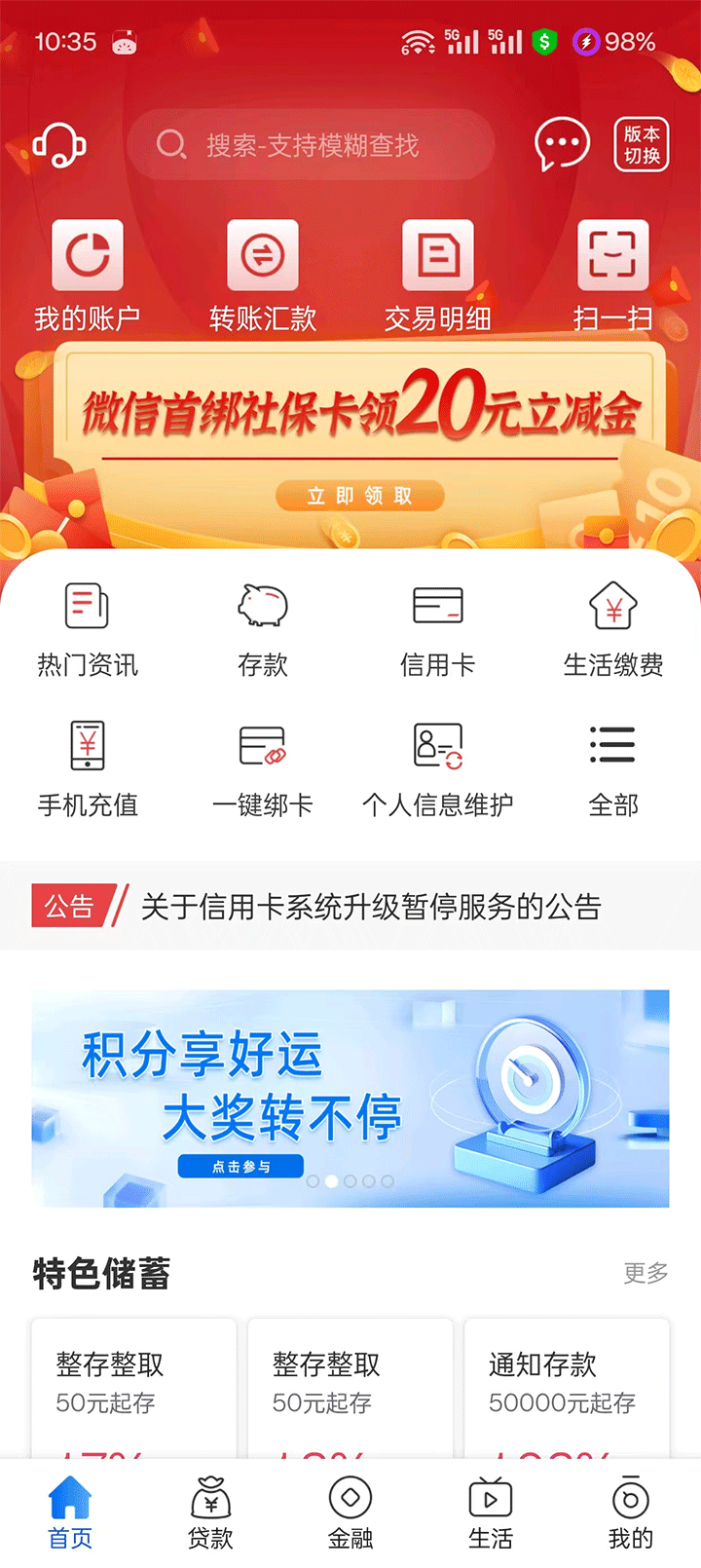Open the 存款 deposits piggy bank icon
The height and width of the screenshot is (1568, 701).
(x=263, y=623)
